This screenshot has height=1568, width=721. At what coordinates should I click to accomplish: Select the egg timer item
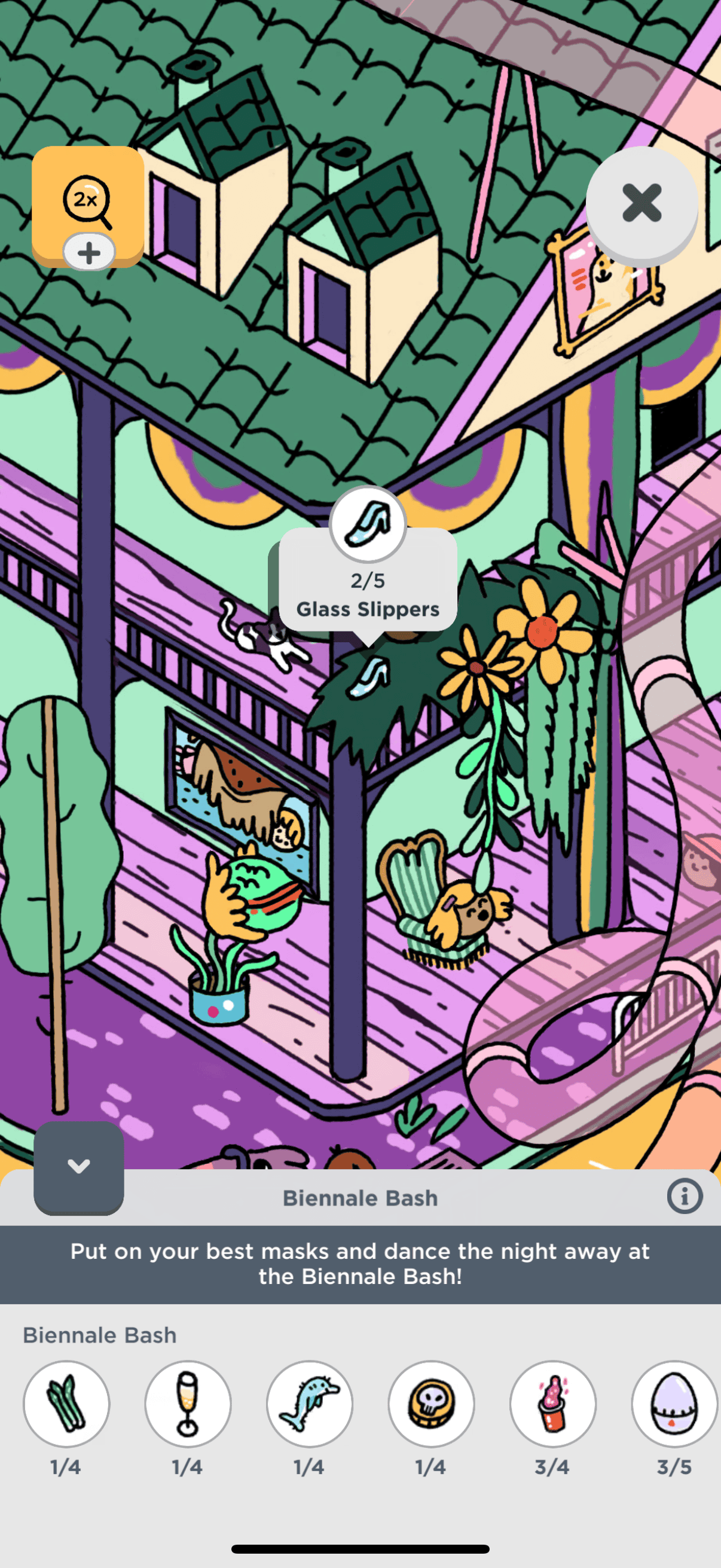coord(674,1404)
